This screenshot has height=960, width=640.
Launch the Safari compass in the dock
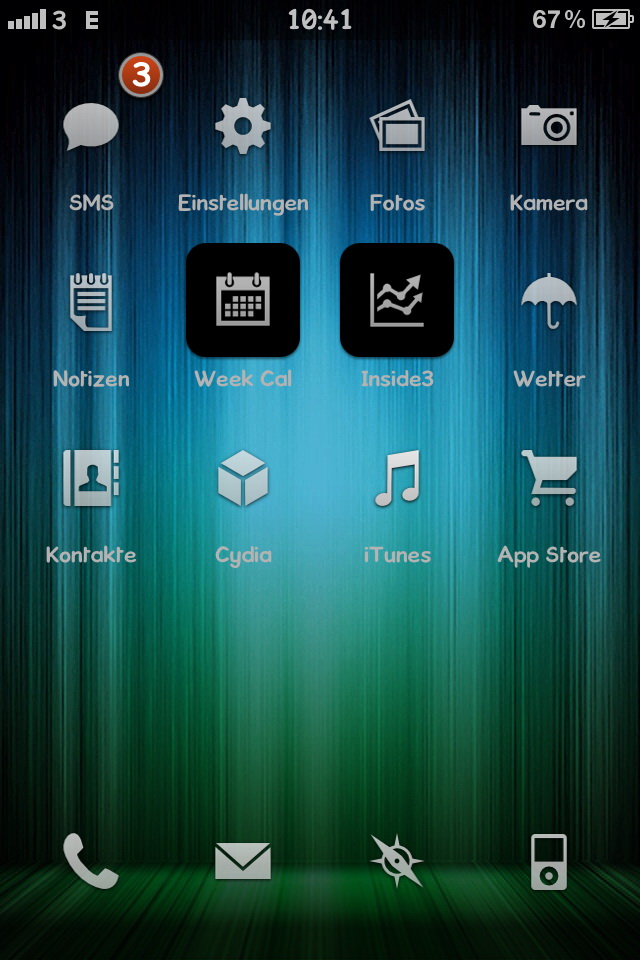(x=397, y=860)
